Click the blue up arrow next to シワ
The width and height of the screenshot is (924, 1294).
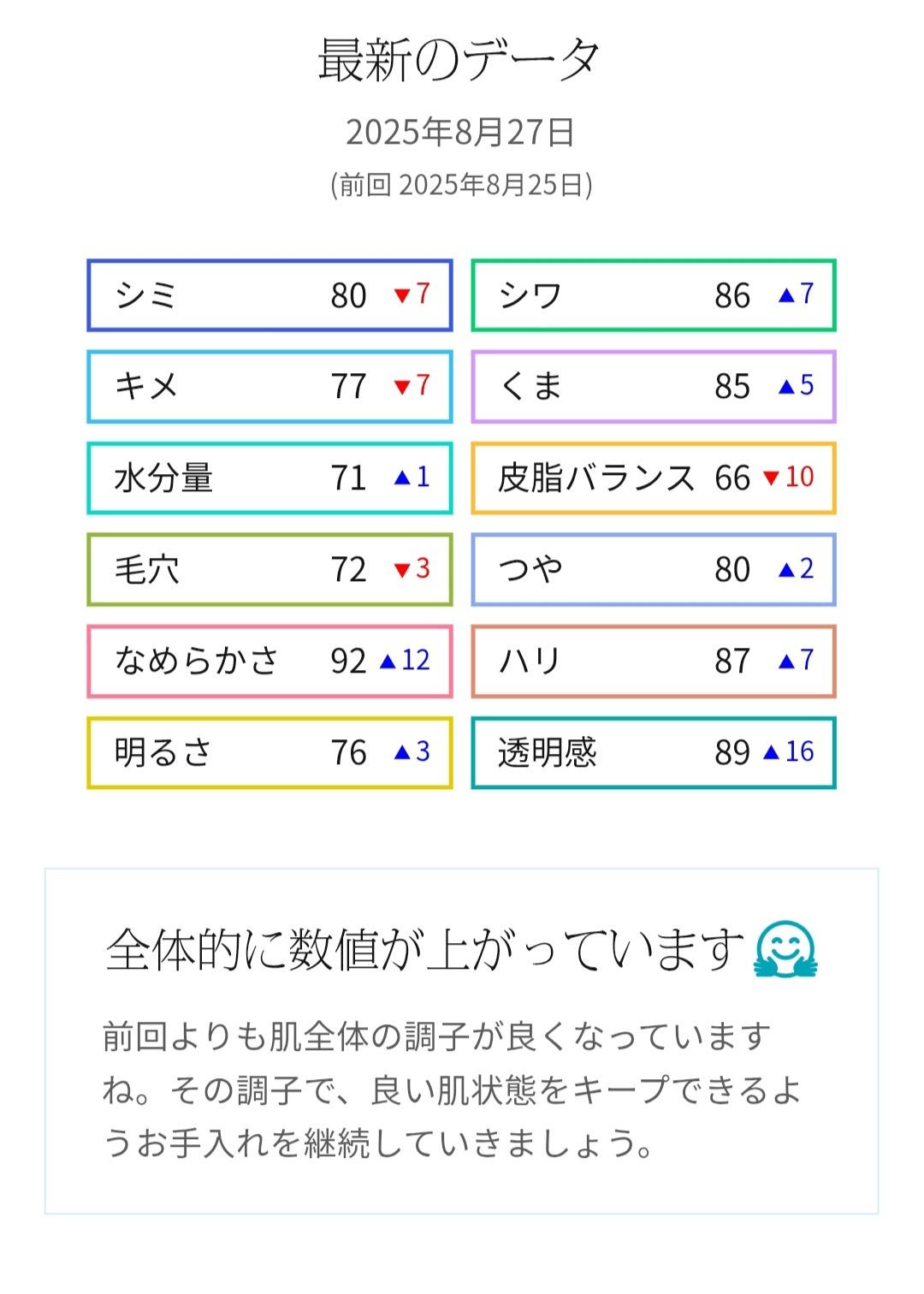click(785, 295)
